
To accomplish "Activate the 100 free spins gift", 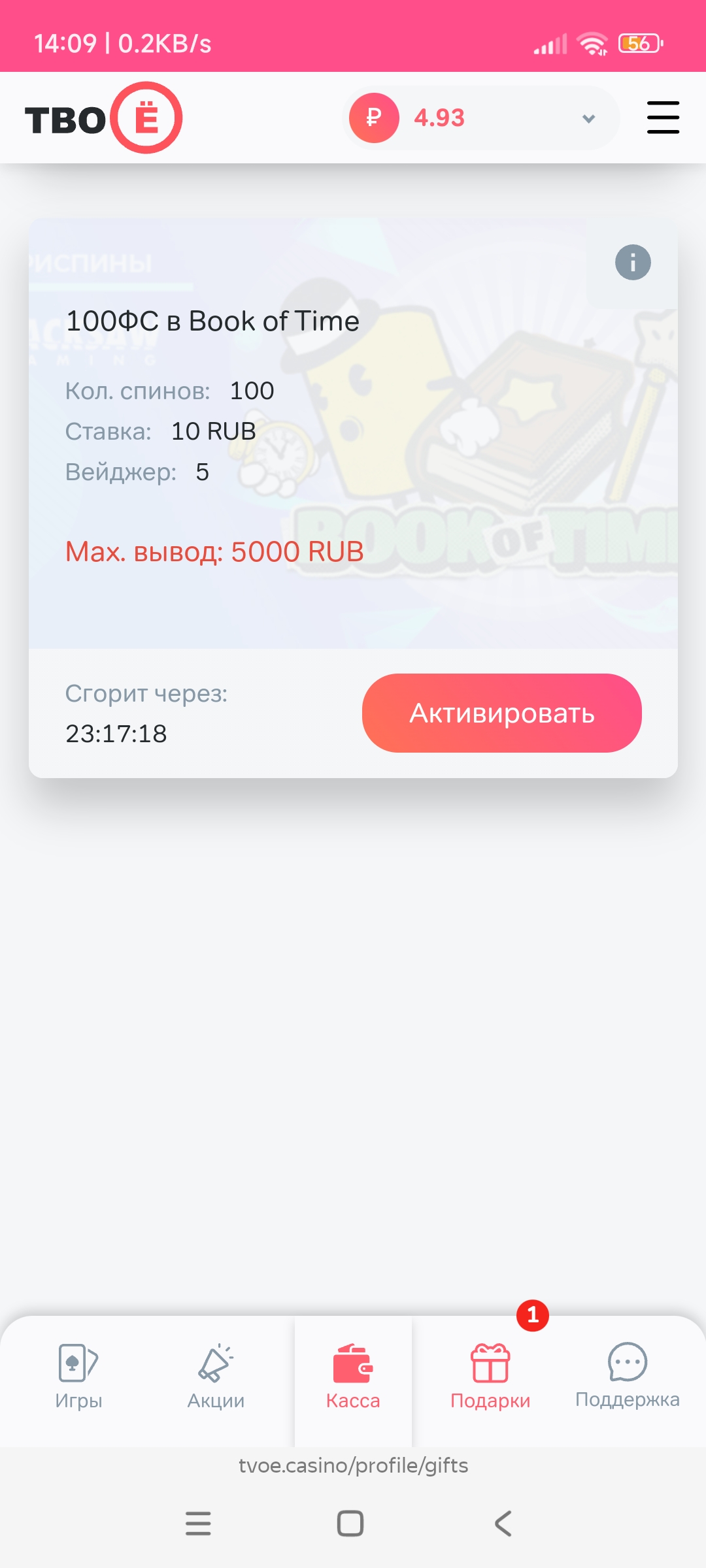I will pyautogui.click(x=501, y=713).
